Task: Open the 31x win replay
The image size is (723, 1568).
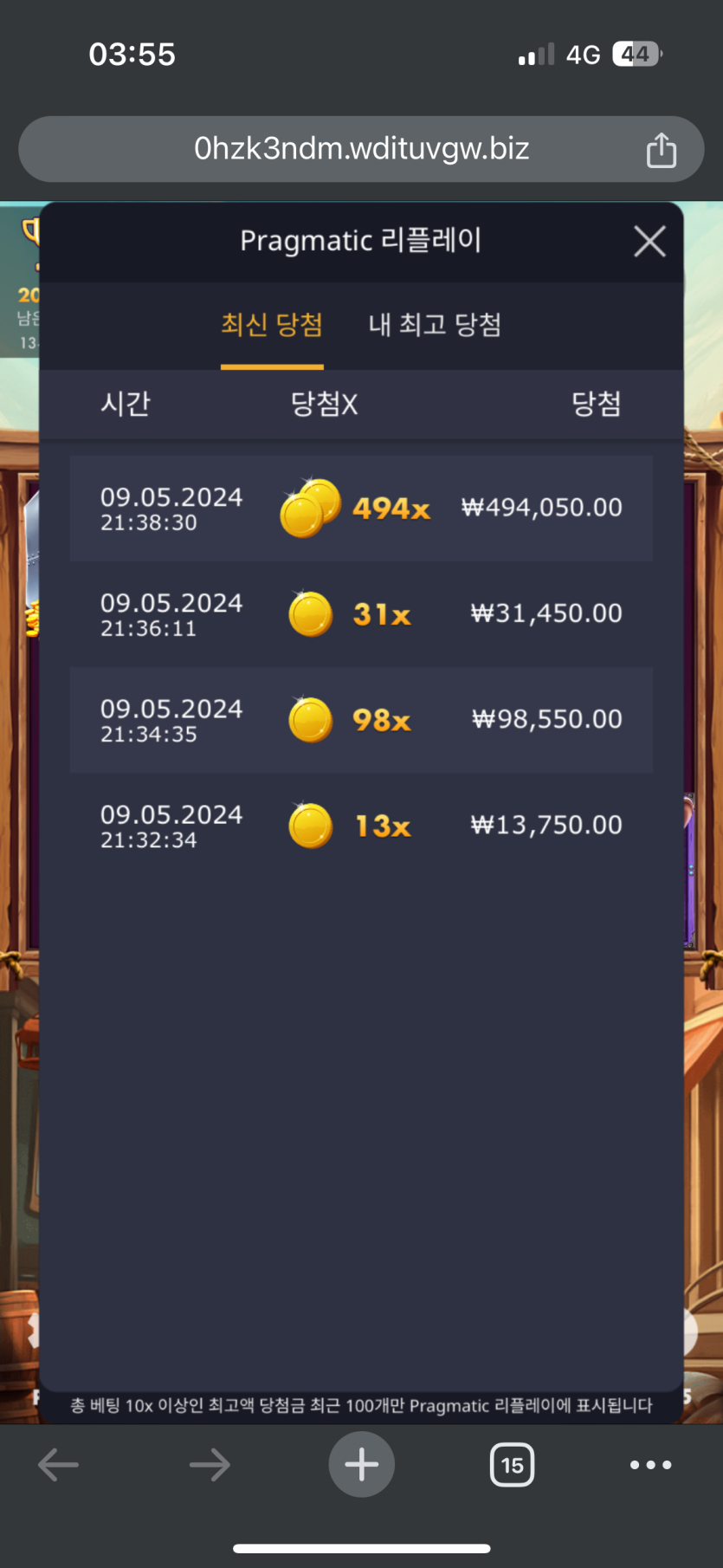Action: [361, 614]
